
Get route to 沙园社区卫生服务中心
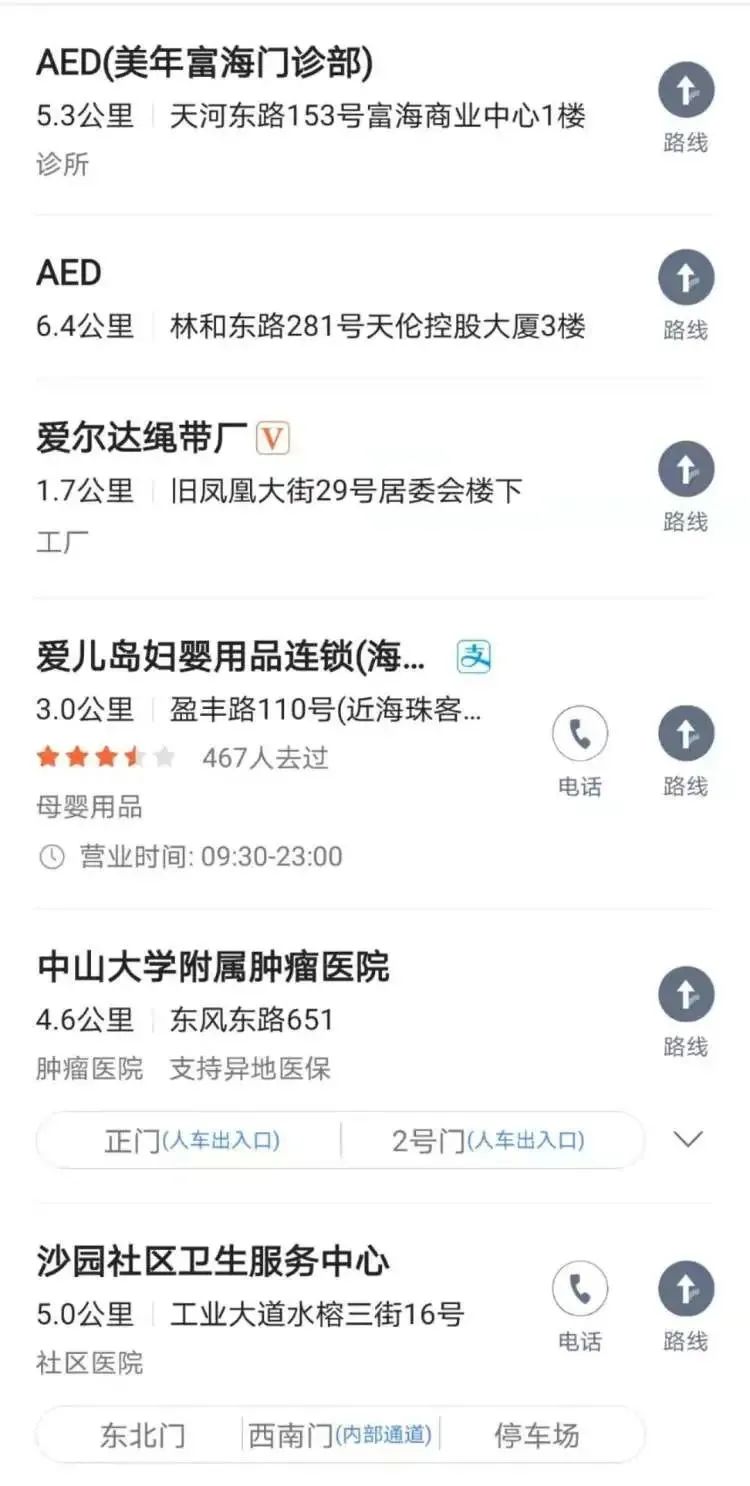(x=686, y=1305)
